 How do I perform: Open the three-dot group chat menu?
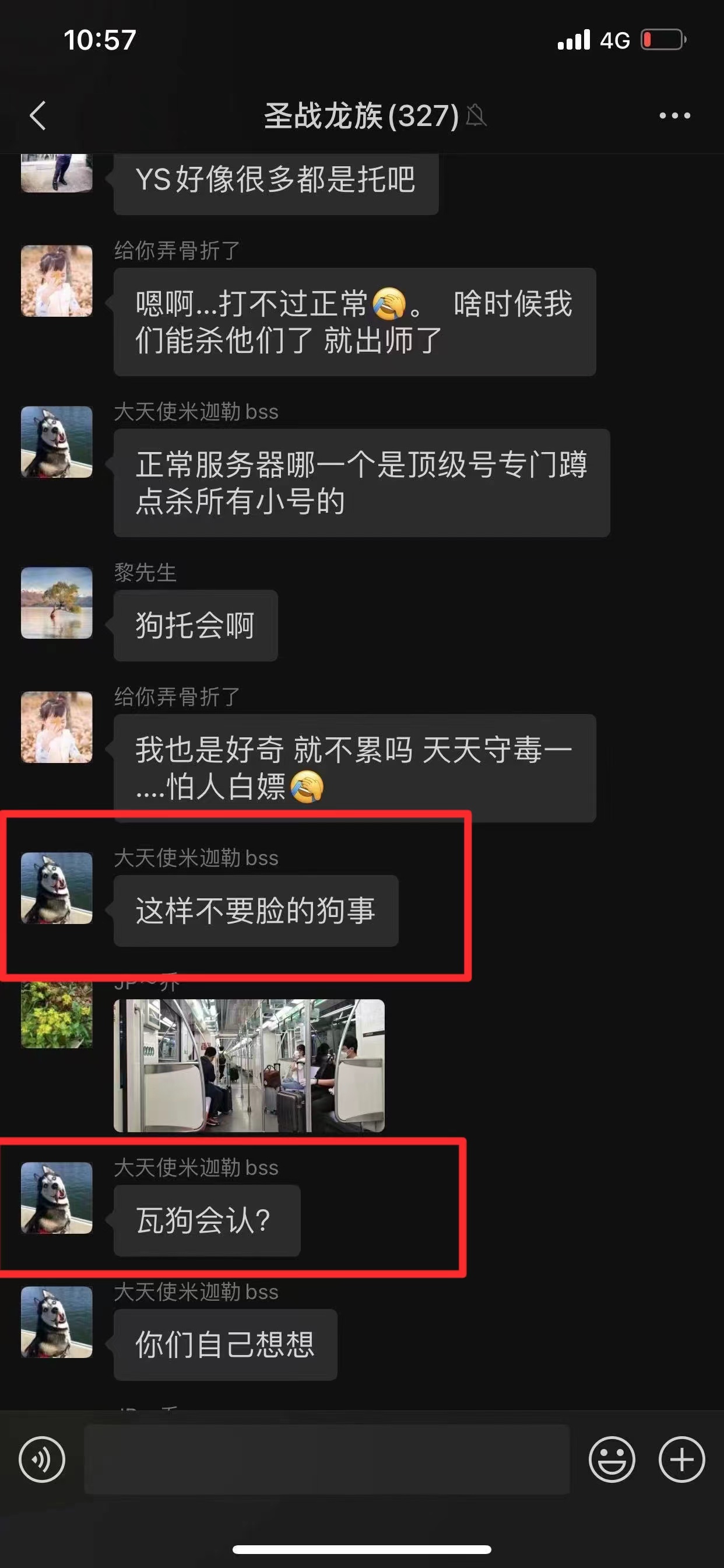click(x=674, y=116)
